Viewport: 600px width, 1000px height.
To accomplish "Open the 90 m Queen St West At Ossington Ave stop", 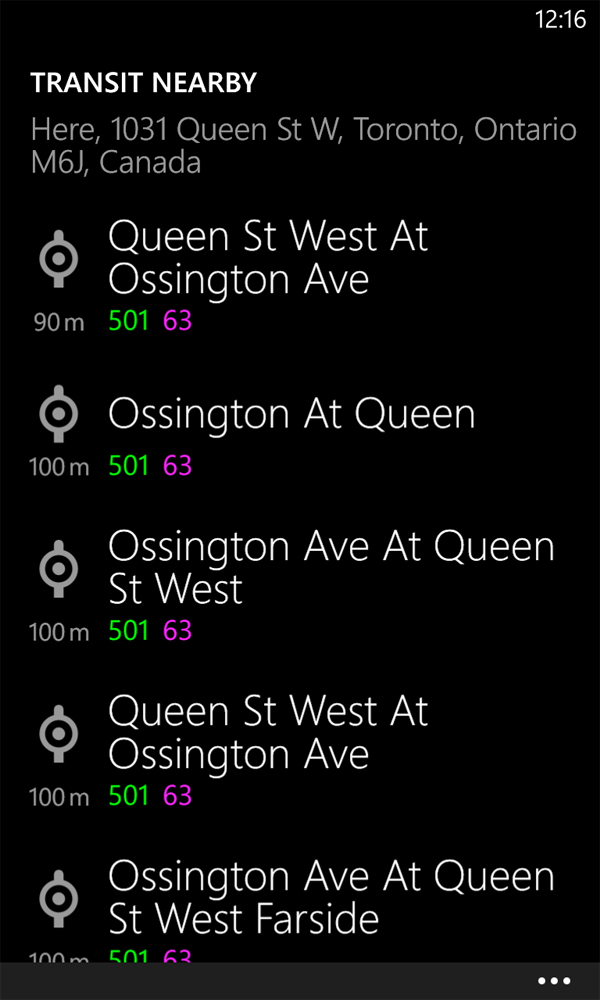I will click(300, 276).
